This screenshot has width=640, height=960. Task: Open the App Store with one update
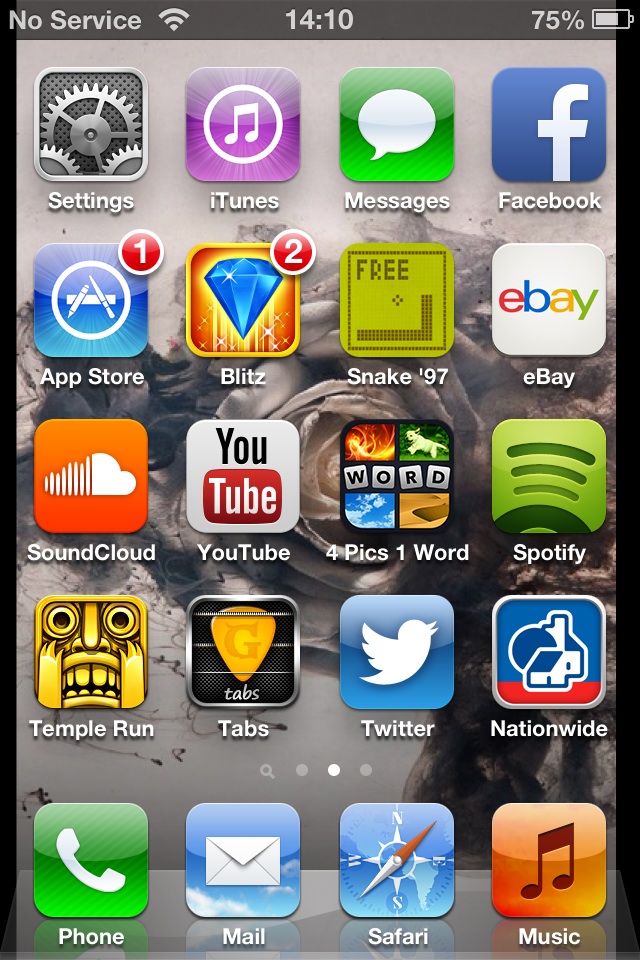[91, 300]
